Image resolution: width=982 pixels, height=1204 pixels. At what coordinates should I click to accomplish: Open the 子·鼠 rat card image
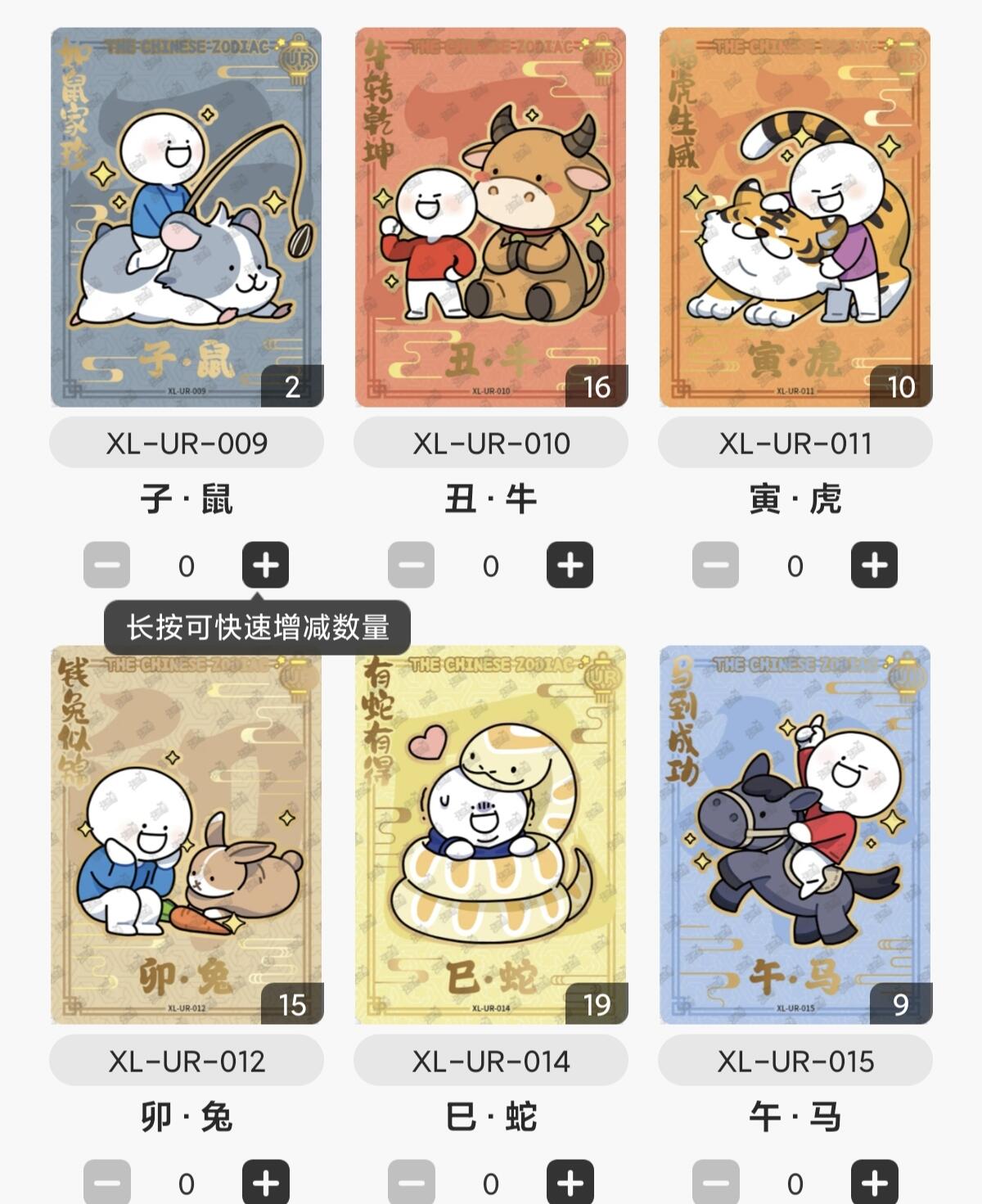tap(187, 217)
